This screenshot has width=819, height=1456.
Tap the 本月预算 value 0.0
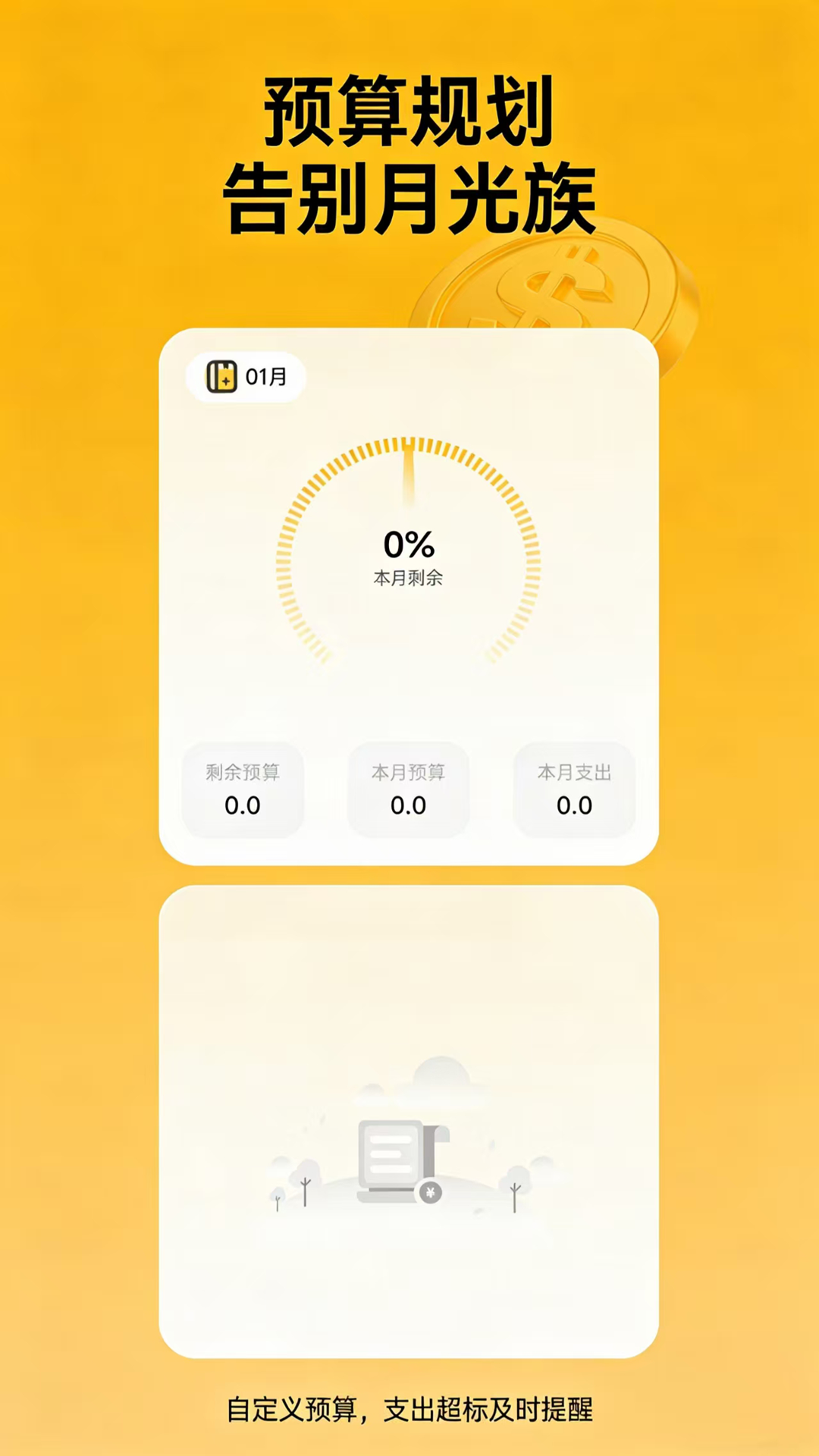click(409, 806)
